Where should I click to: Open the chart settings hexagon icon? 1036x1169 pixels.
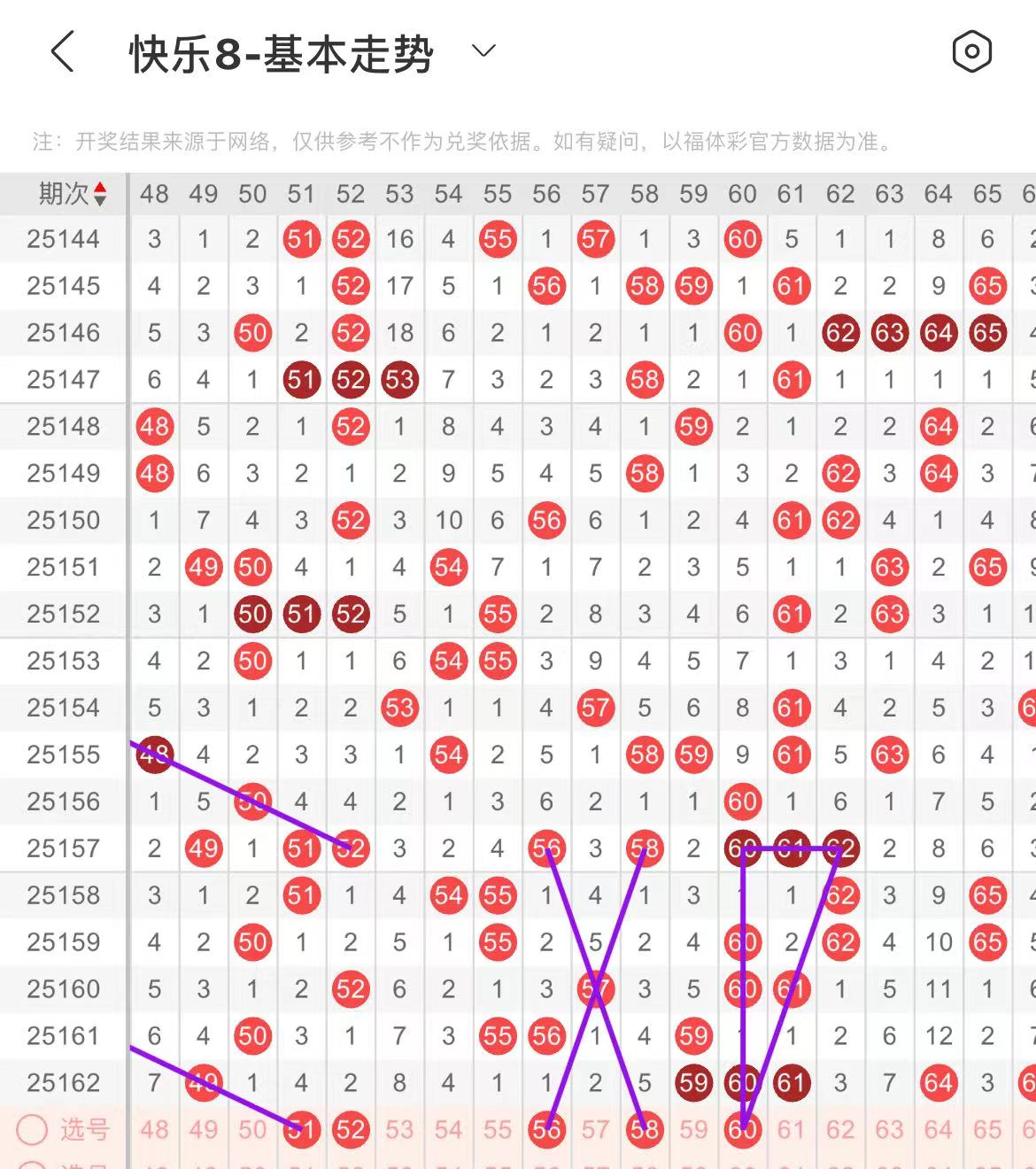point(971,51)
